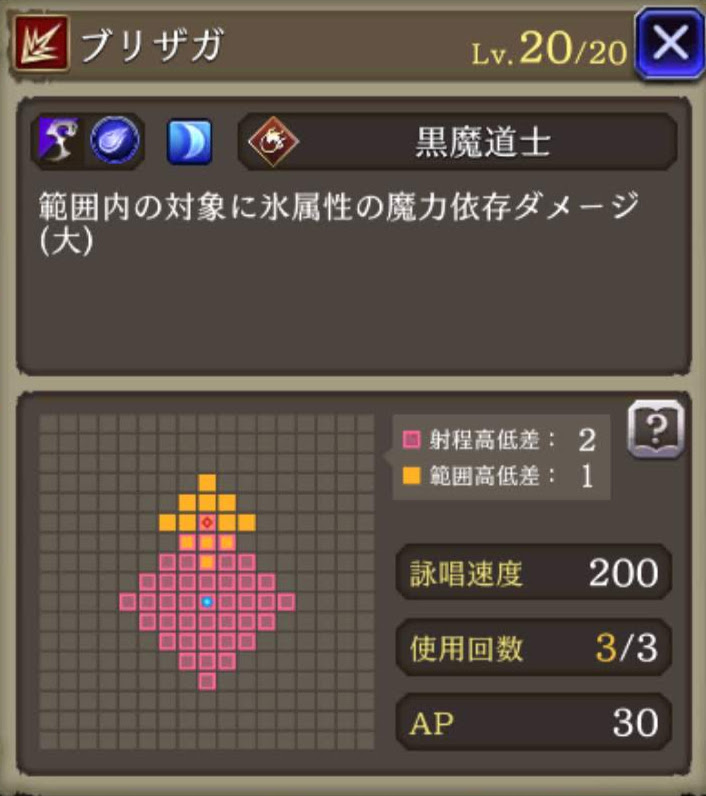Close the ブリザガ skill detail window
Screen dimensions: 706x796
coord(668,43)
